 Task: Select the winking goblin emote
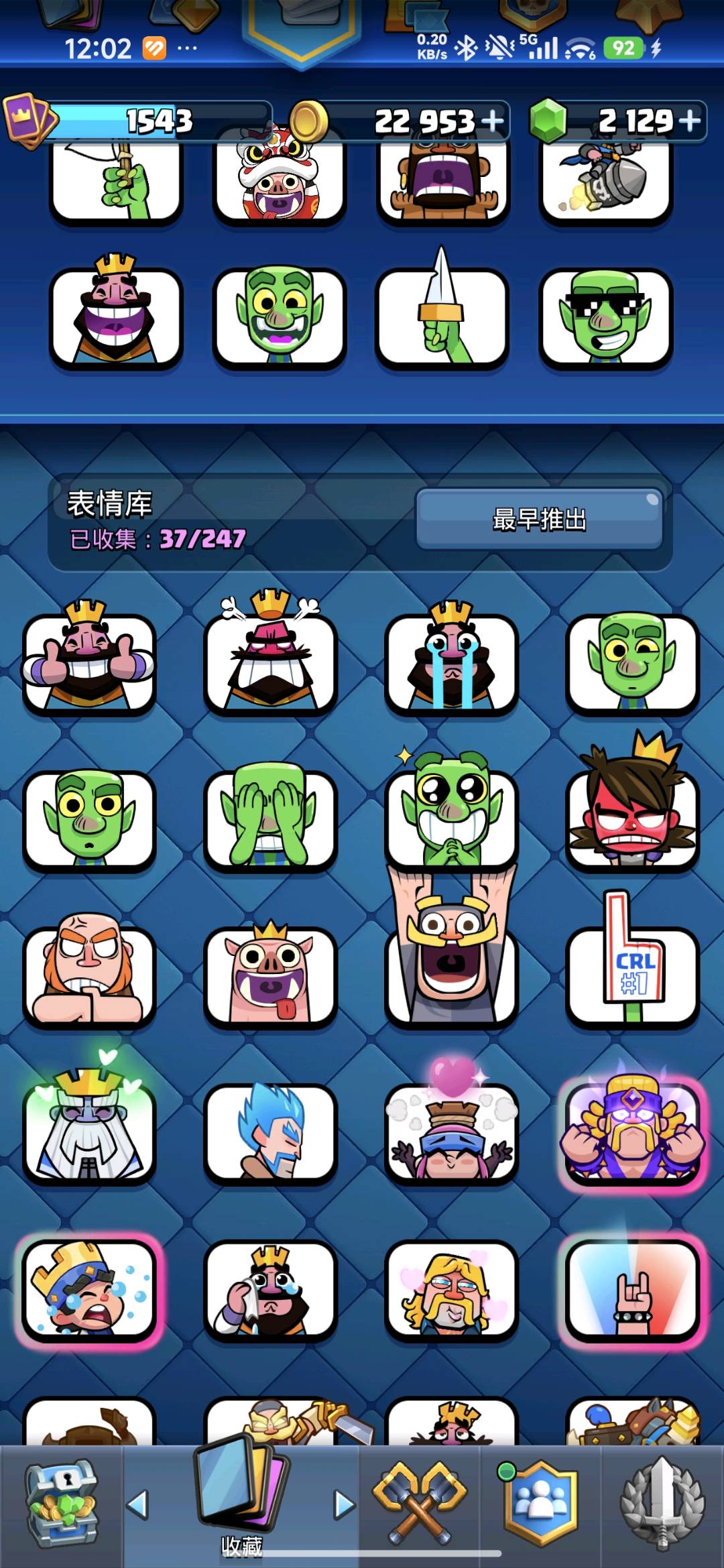pos(632,660)
